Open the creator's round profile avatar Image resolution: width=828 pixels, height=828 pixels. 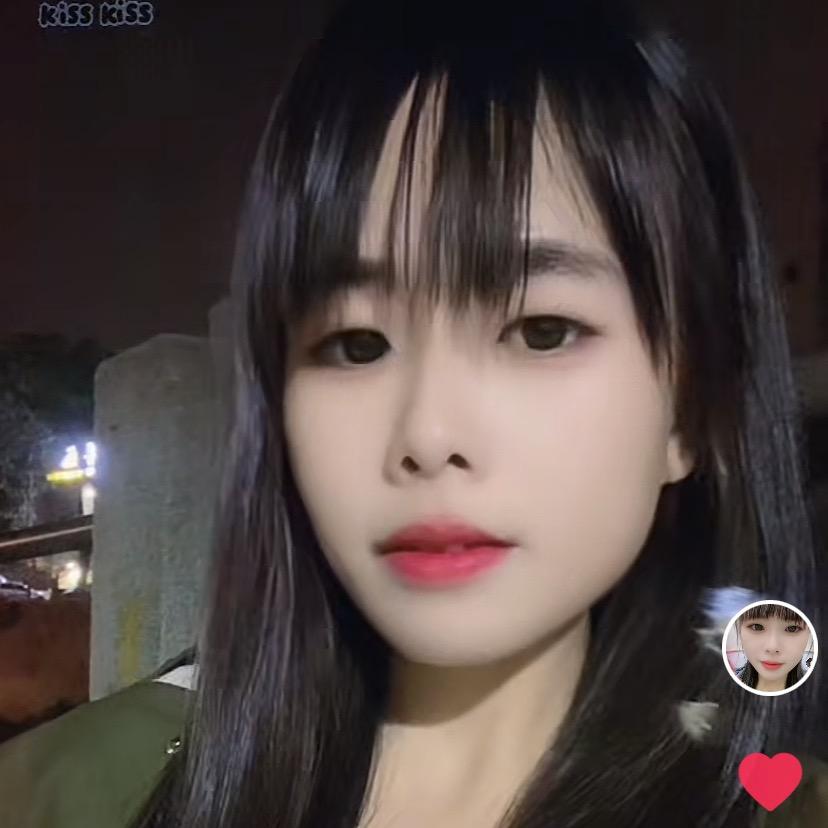point(769,647)
